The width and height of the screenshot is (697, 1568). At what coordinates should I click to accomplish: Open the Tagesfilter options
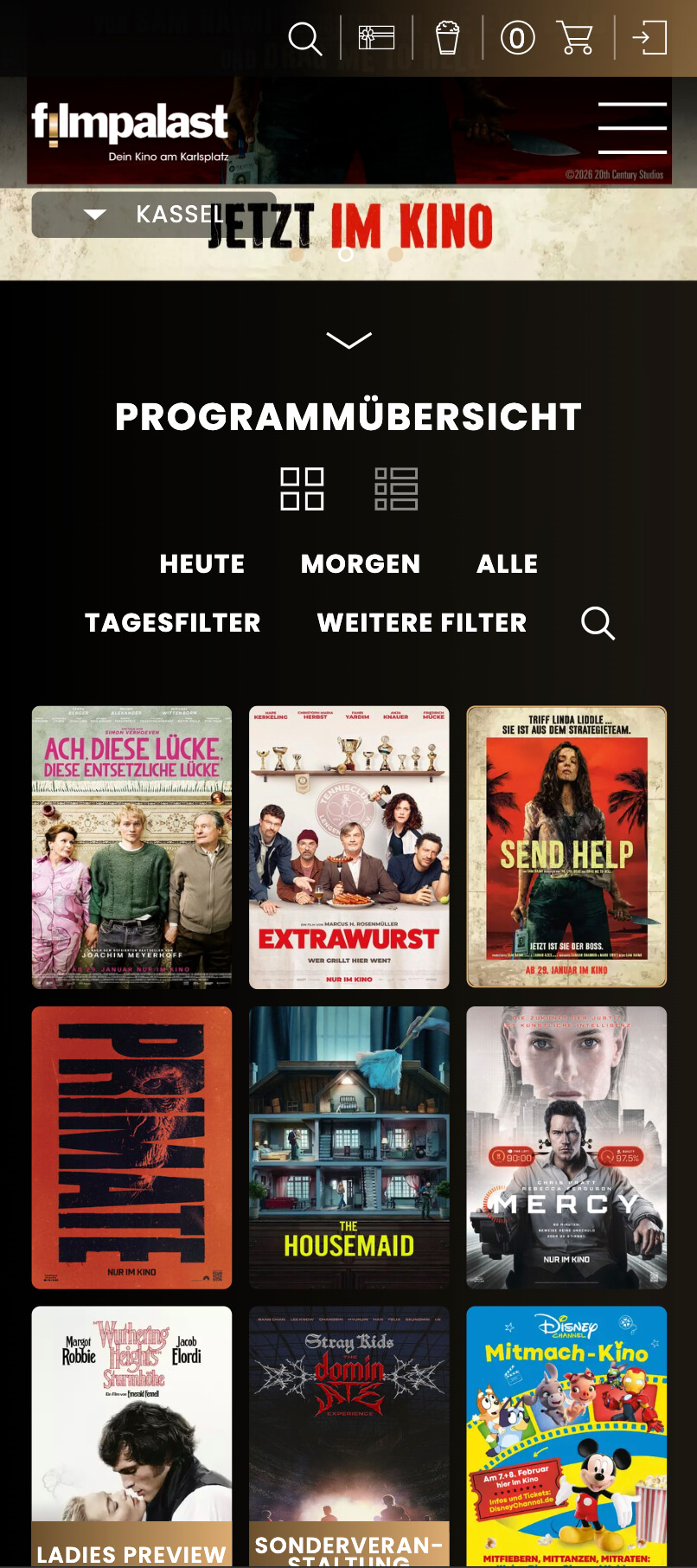click(x=173, y=623)
